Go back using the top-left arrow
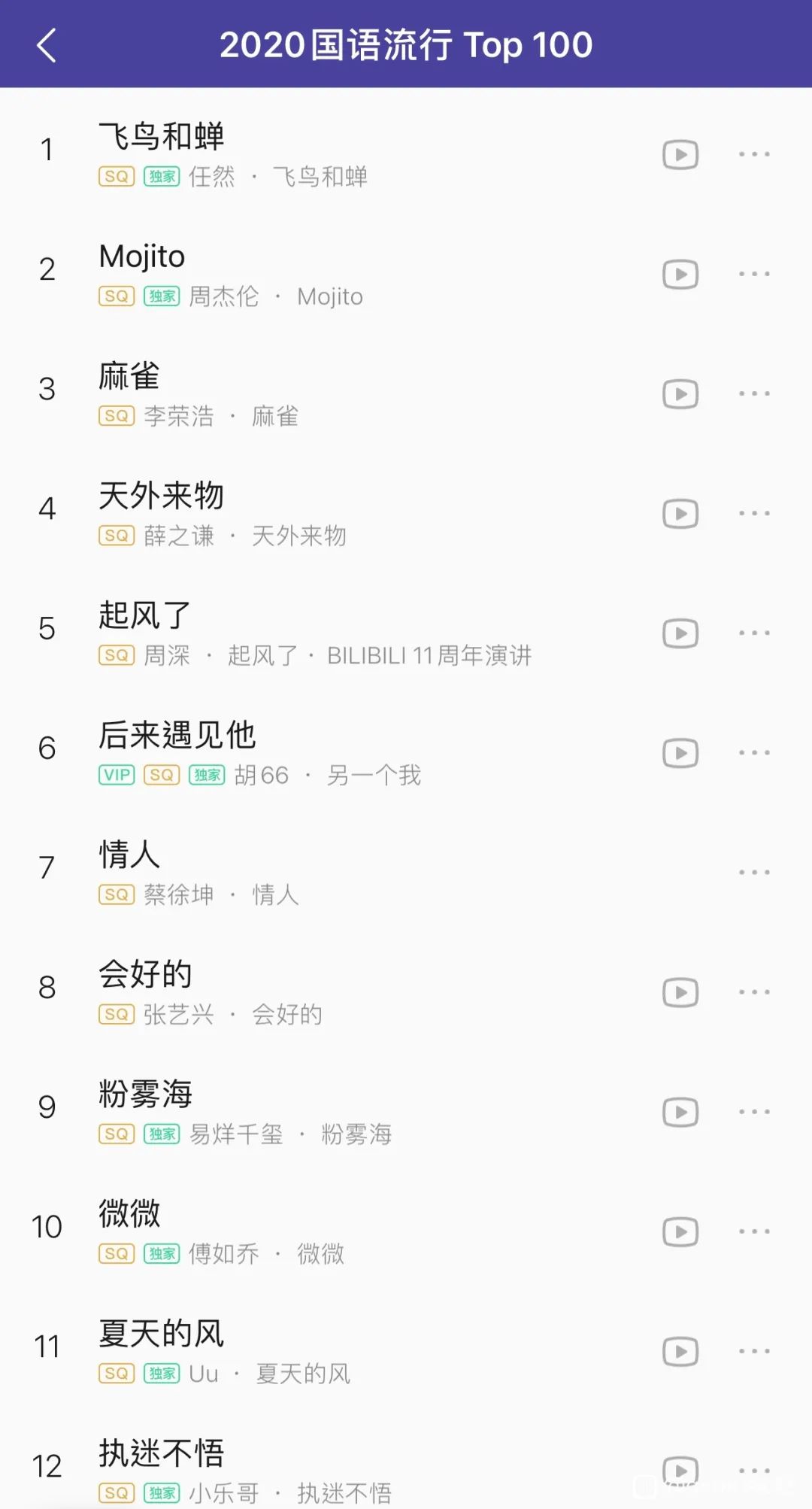This screenshot has height=1509, width=812. pos(47,45)
